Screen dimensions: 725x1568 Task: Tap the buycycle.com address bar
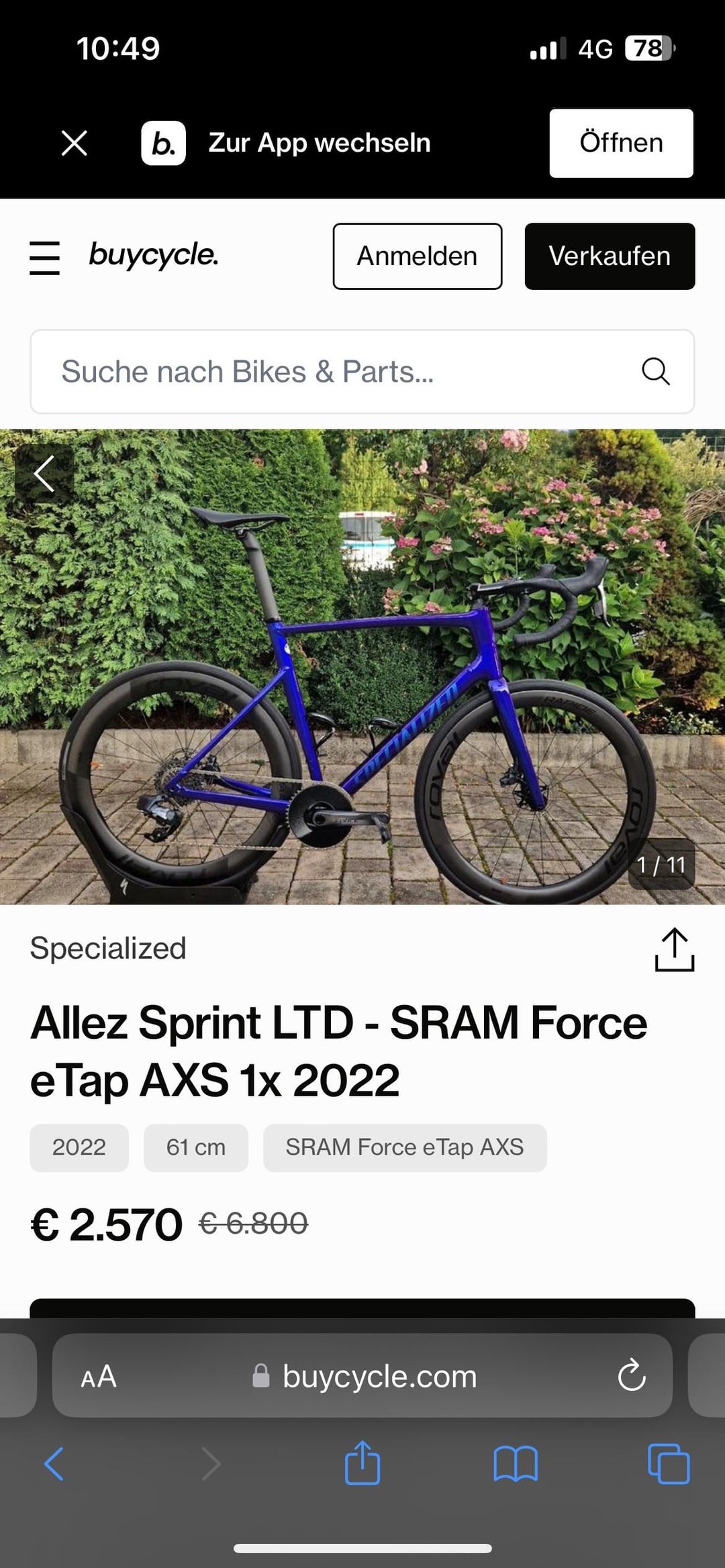pos(362,1375)
